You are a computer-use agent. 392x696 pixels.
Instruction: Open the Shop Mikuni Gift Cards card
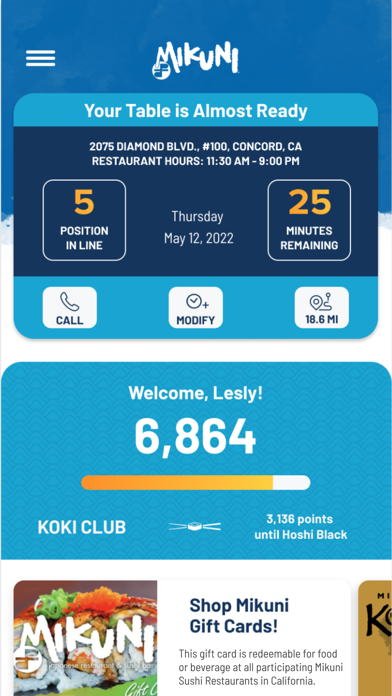182,638
